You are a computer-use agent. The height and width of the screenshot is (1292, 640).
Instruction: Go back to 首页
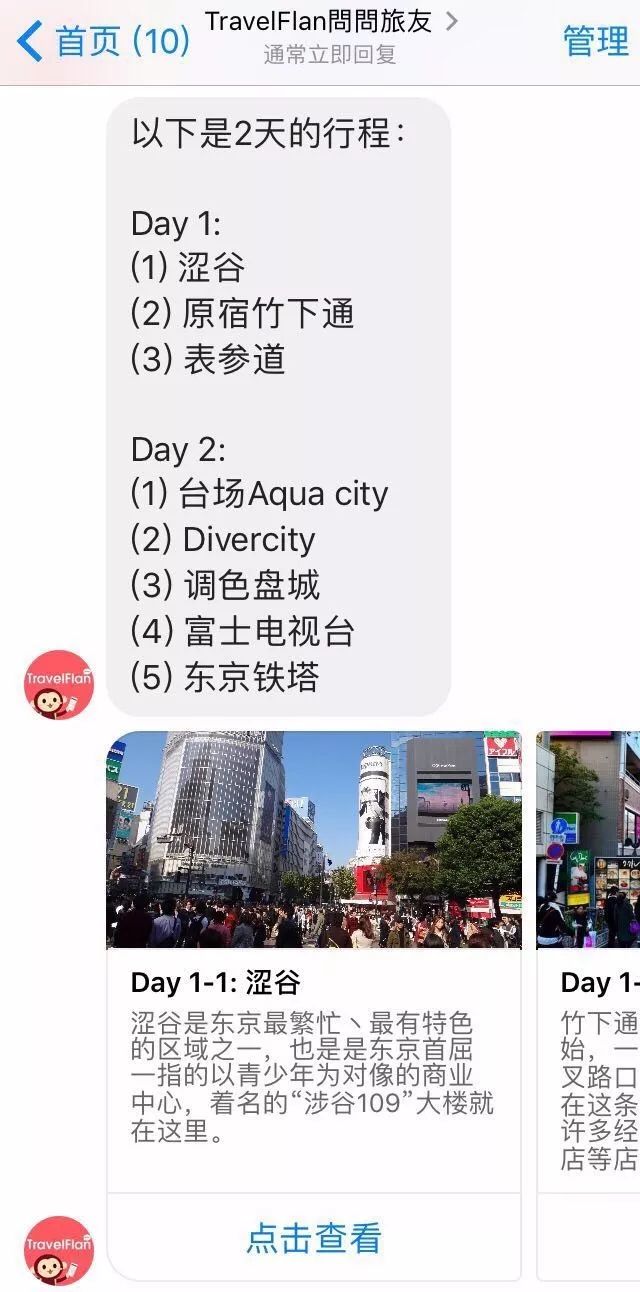click(102, 41)
